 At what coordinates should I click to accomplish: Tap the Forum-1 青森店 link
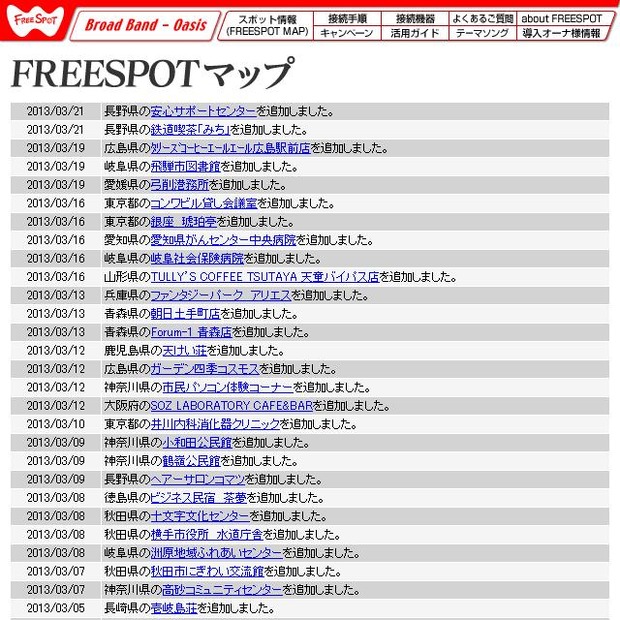(x=191, y=332)
